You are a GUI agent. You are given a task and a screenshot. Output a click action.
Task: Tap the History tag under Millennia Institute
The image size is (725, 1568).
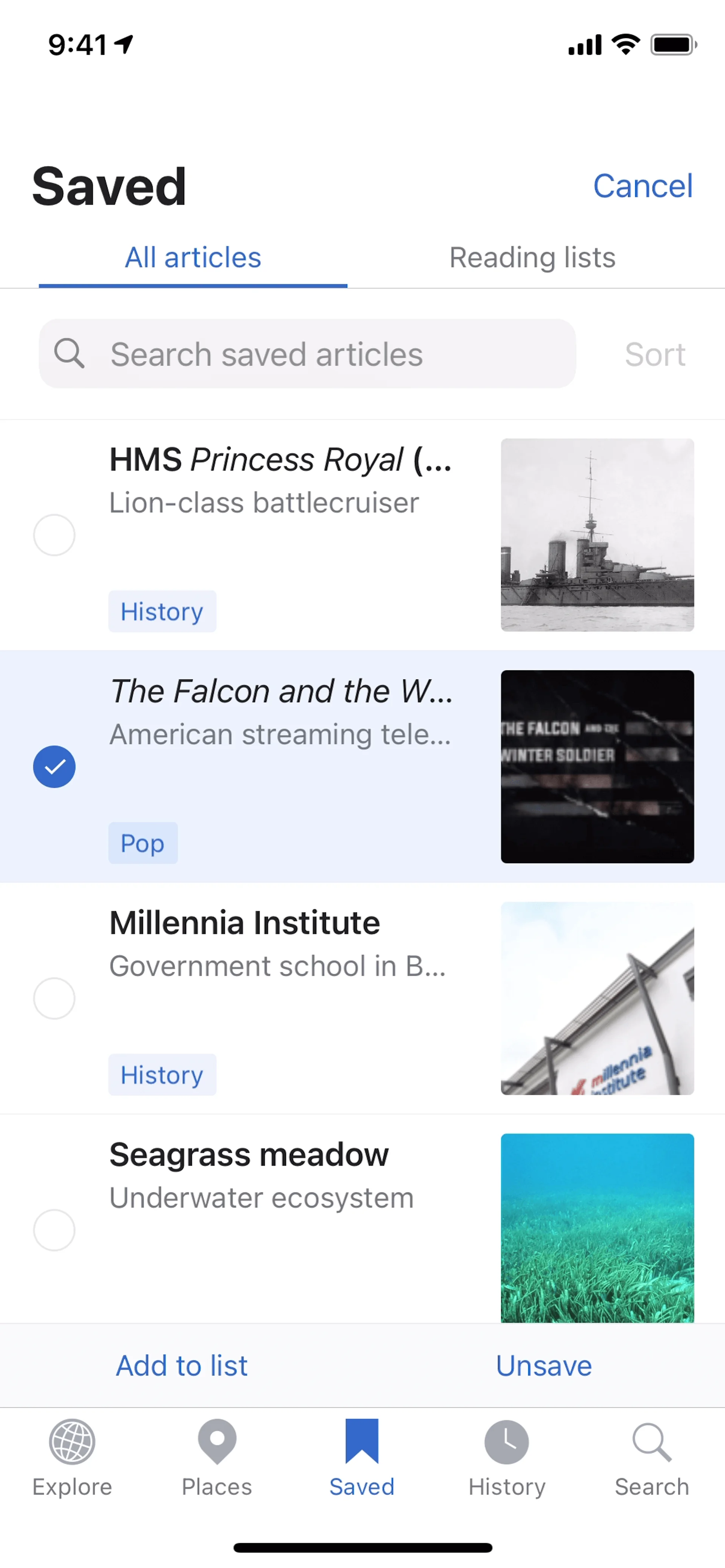[162, 1075]
